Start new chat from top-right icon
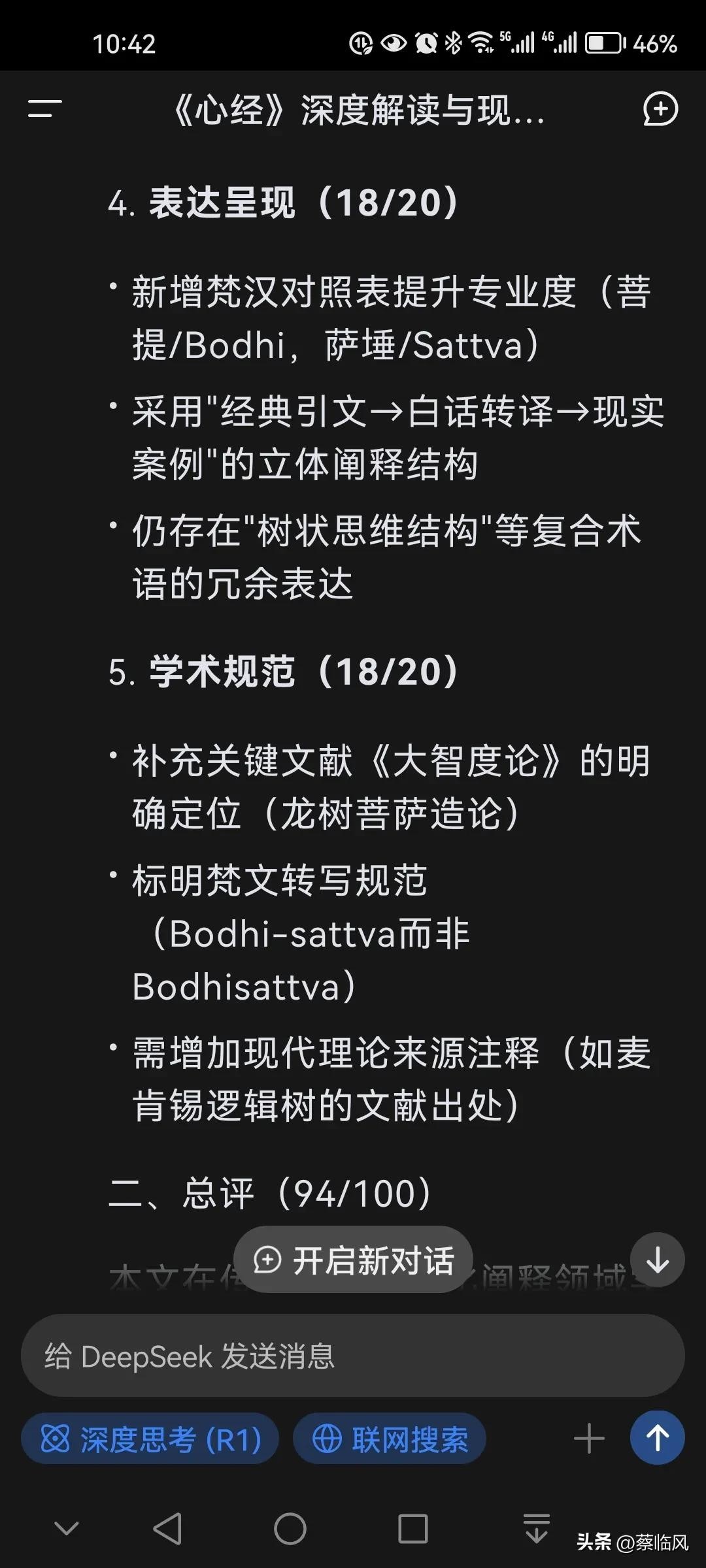The image size is (706, 1568). point(660,109)
